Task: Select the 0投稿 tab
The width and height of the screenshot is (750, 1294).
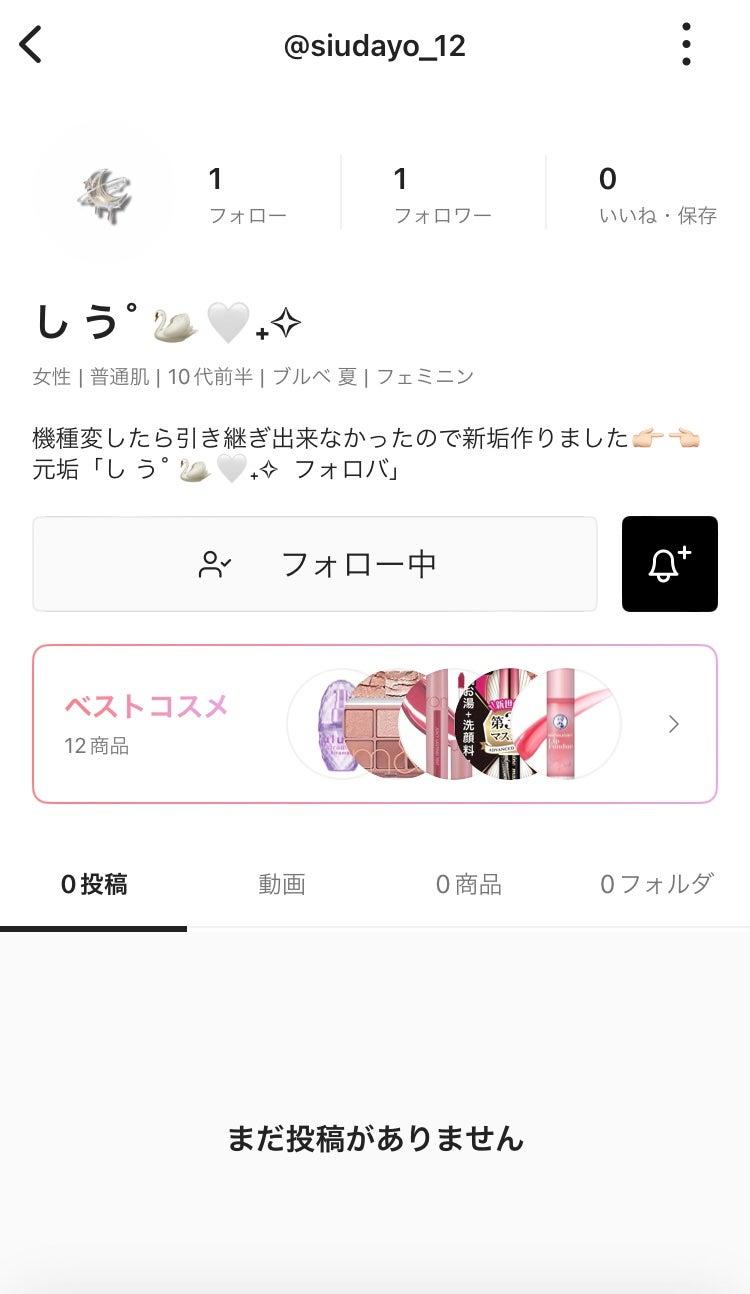Action: coord(94,884)
